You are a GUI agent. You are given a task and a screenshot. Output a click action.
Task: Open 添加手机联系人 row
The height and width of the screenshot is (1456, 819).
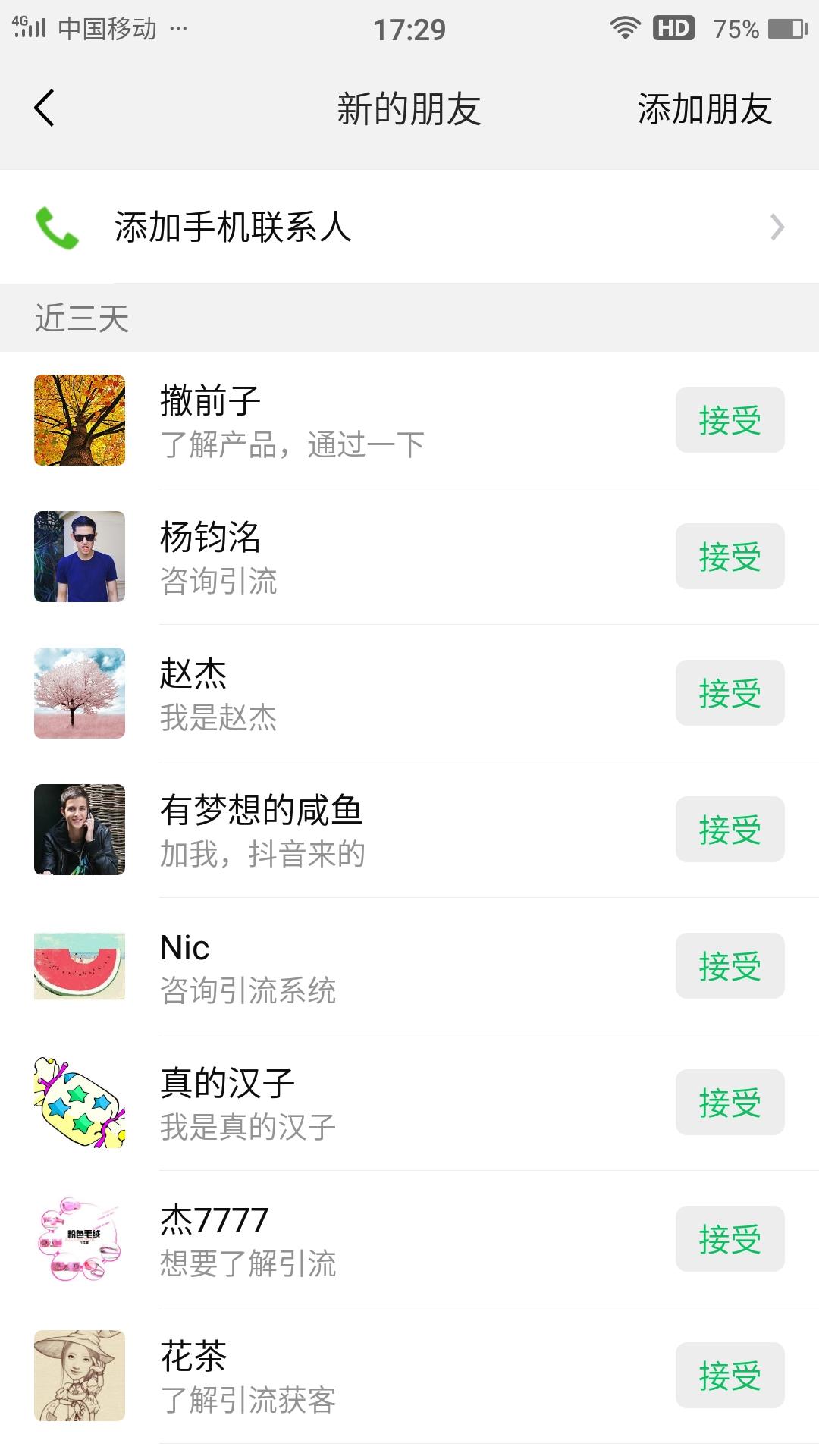point(409,227)
